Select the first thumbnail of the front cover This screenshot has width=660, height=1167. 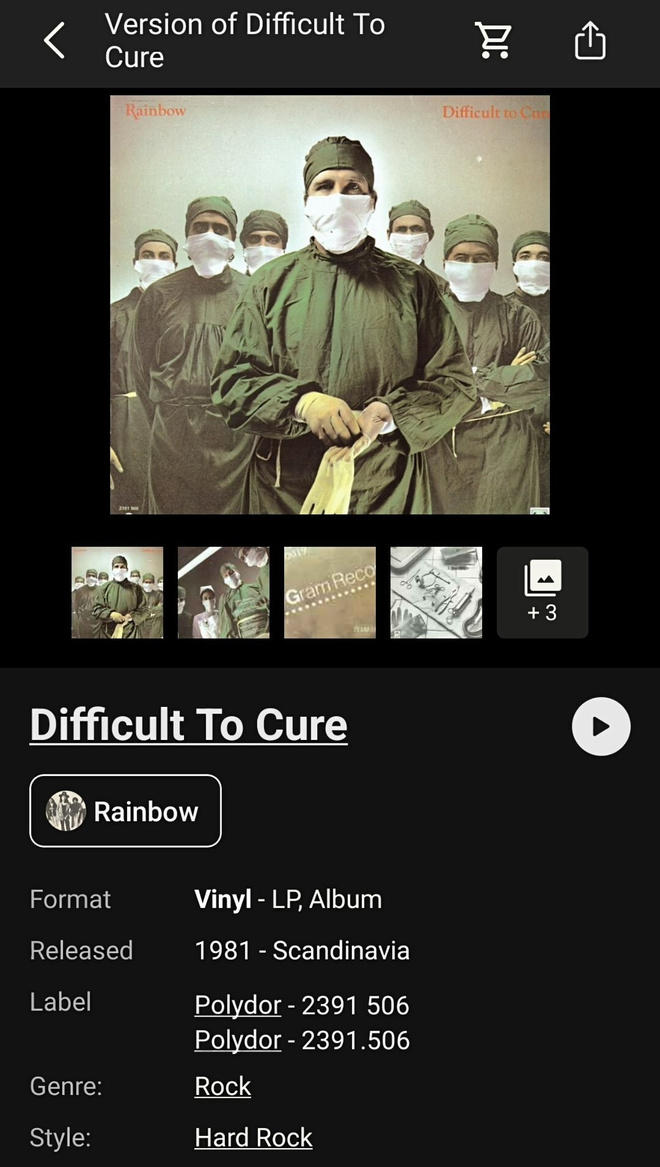[x=117, y=592]
